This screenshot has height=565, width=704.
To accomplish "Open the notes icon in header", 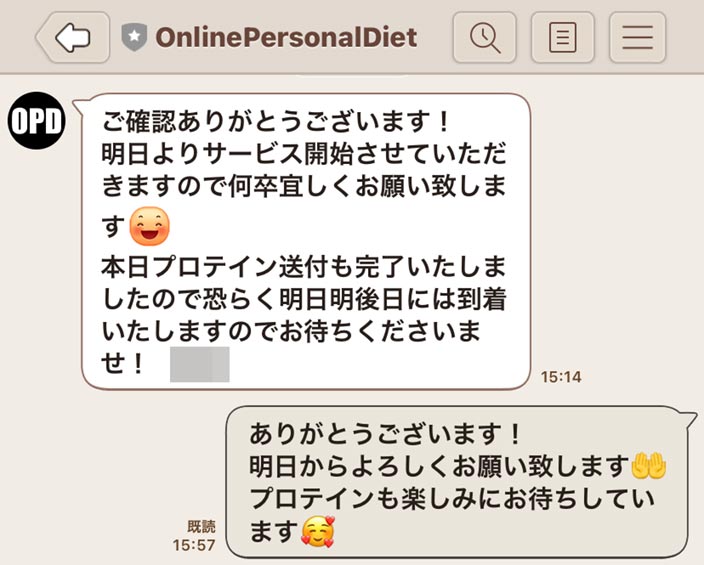I will 563,38.
